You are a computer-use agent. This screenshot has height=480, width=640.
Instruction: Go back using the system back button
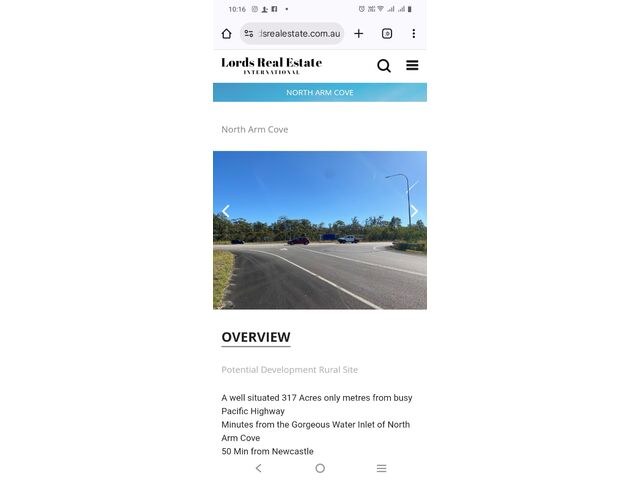click(x=259, y=468)
